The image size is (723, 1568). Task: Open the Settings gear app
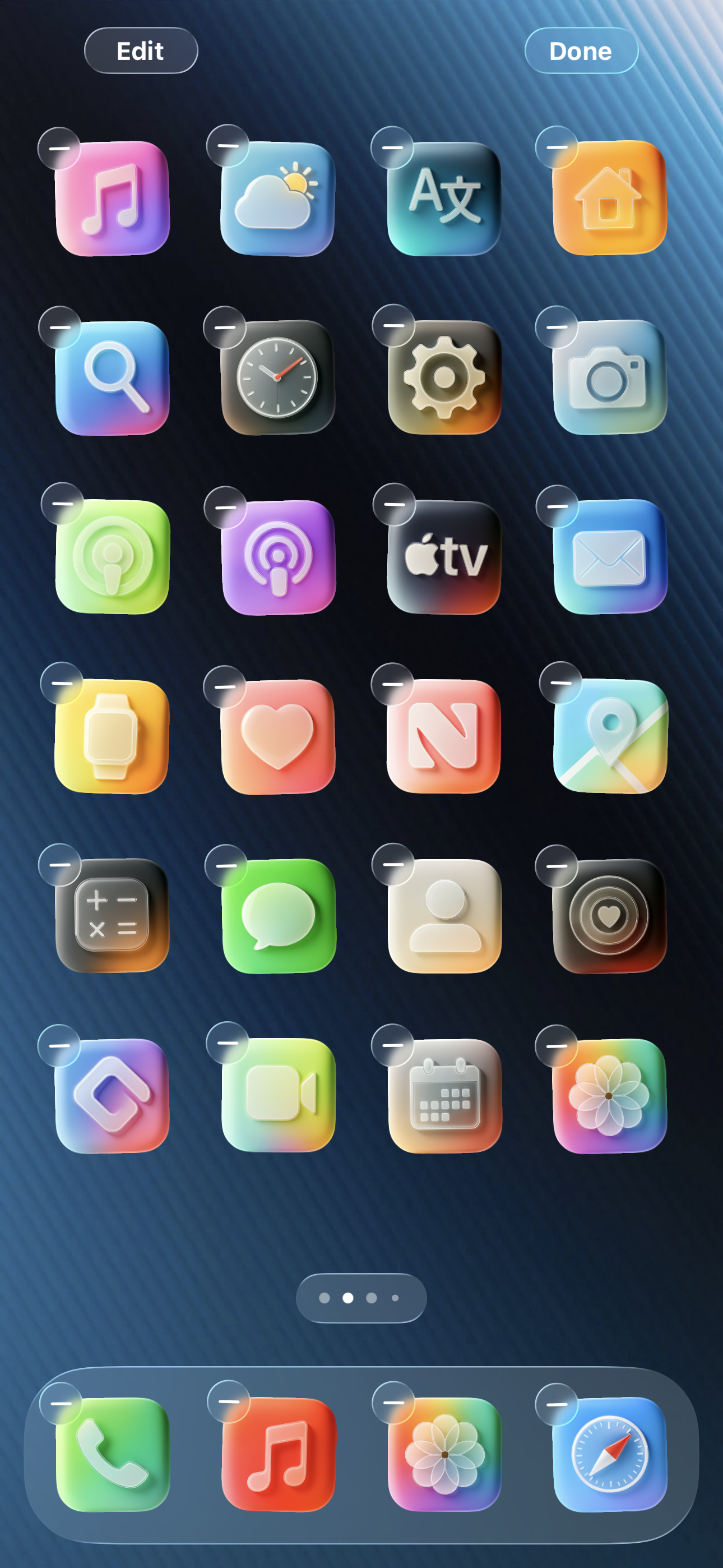click(x=444, y=377)
